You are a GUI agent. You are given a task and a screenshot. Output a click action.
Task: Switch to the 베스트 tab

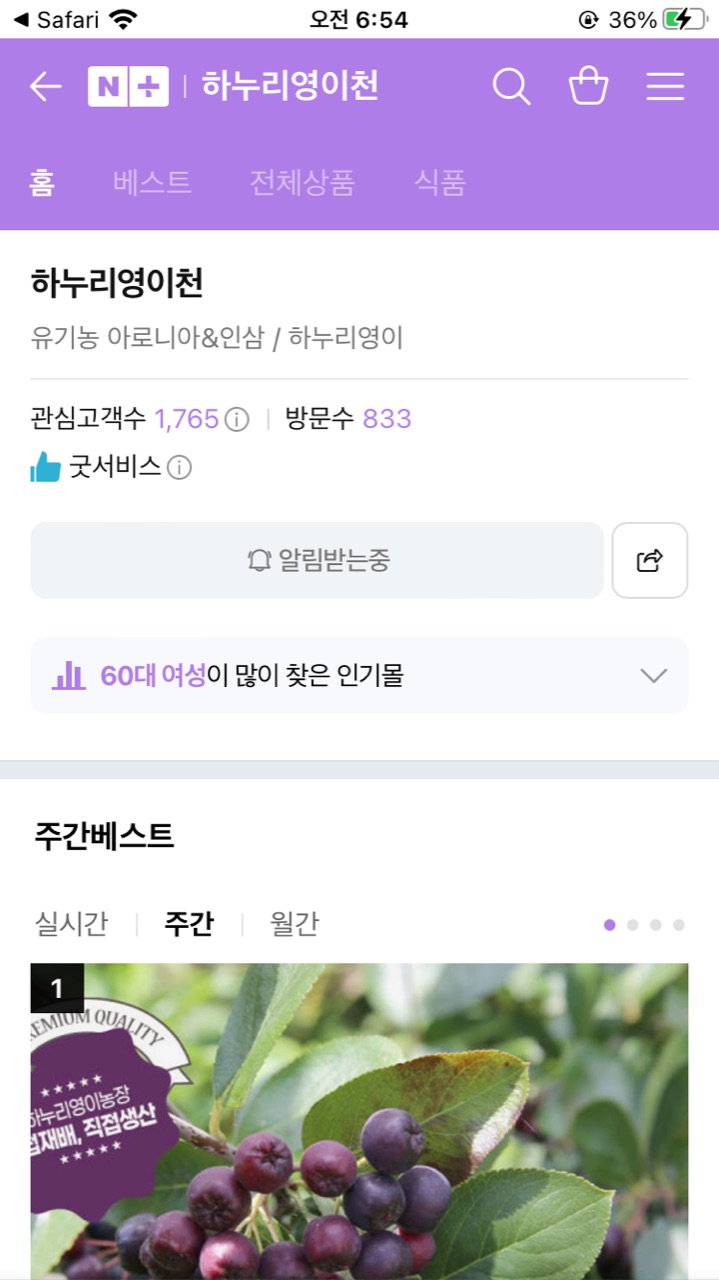(152, 183)
